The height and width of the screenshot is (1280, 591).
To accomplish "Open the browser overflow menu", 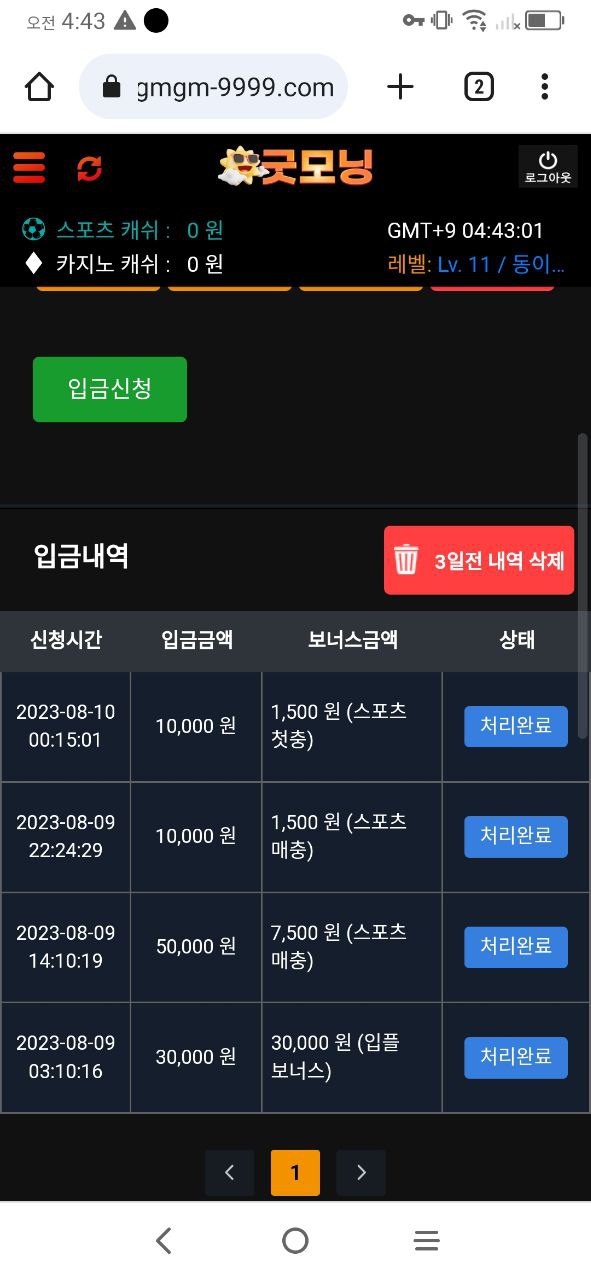I will click(x=545, y=87).
